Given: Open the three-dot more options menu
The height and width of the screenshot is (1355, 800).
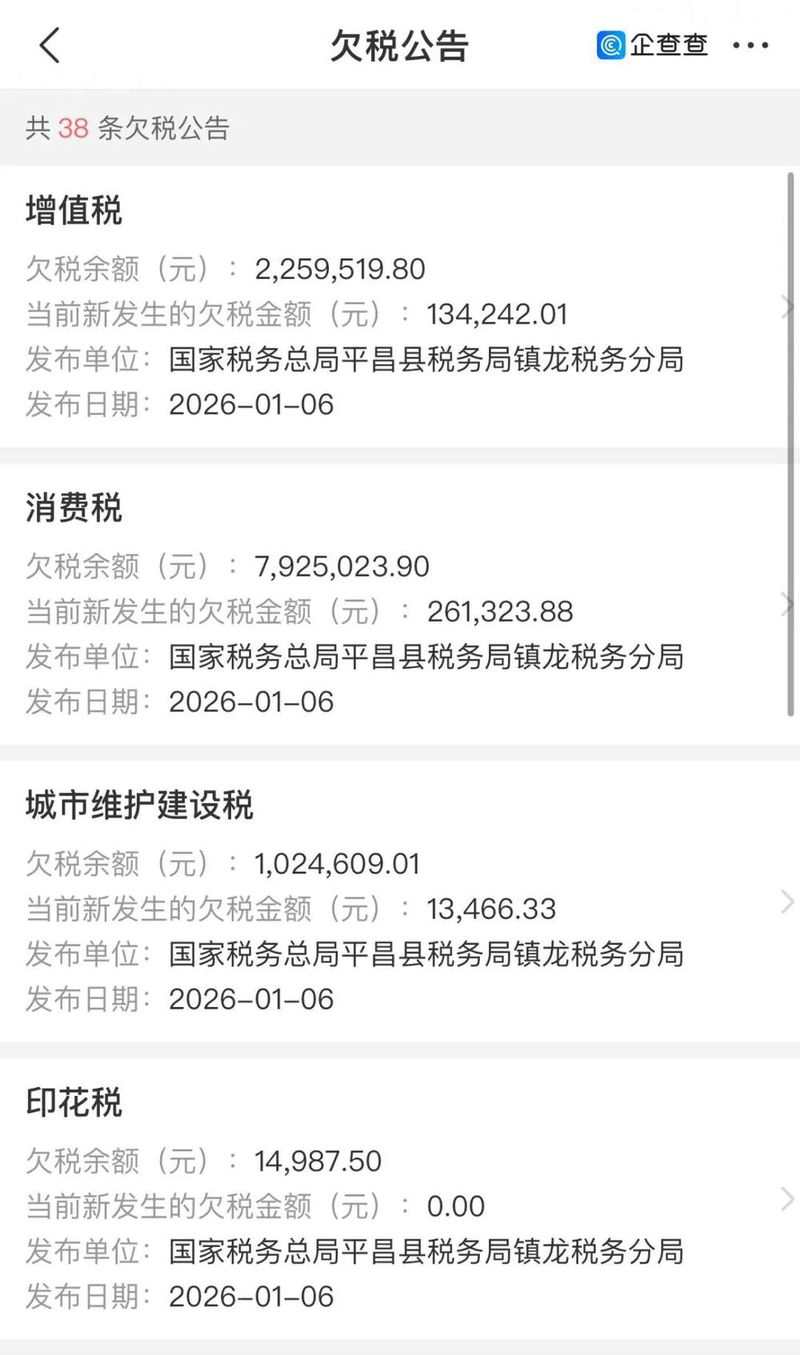Looking at the screenshot, I should pyautogui.click(x=751, y=45).
